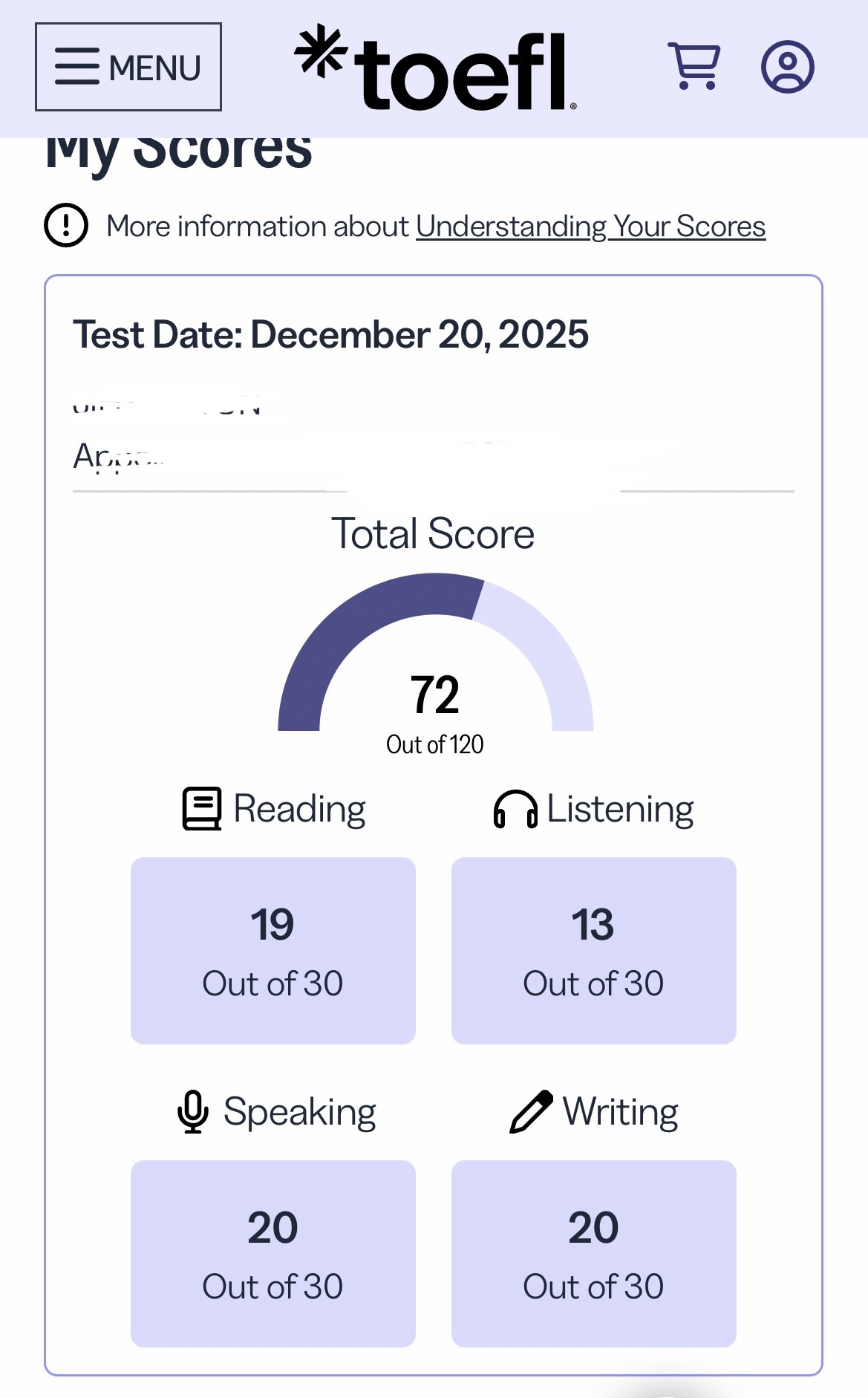Go to the toefl home page

pyautogui.click(x=436, y=69)
